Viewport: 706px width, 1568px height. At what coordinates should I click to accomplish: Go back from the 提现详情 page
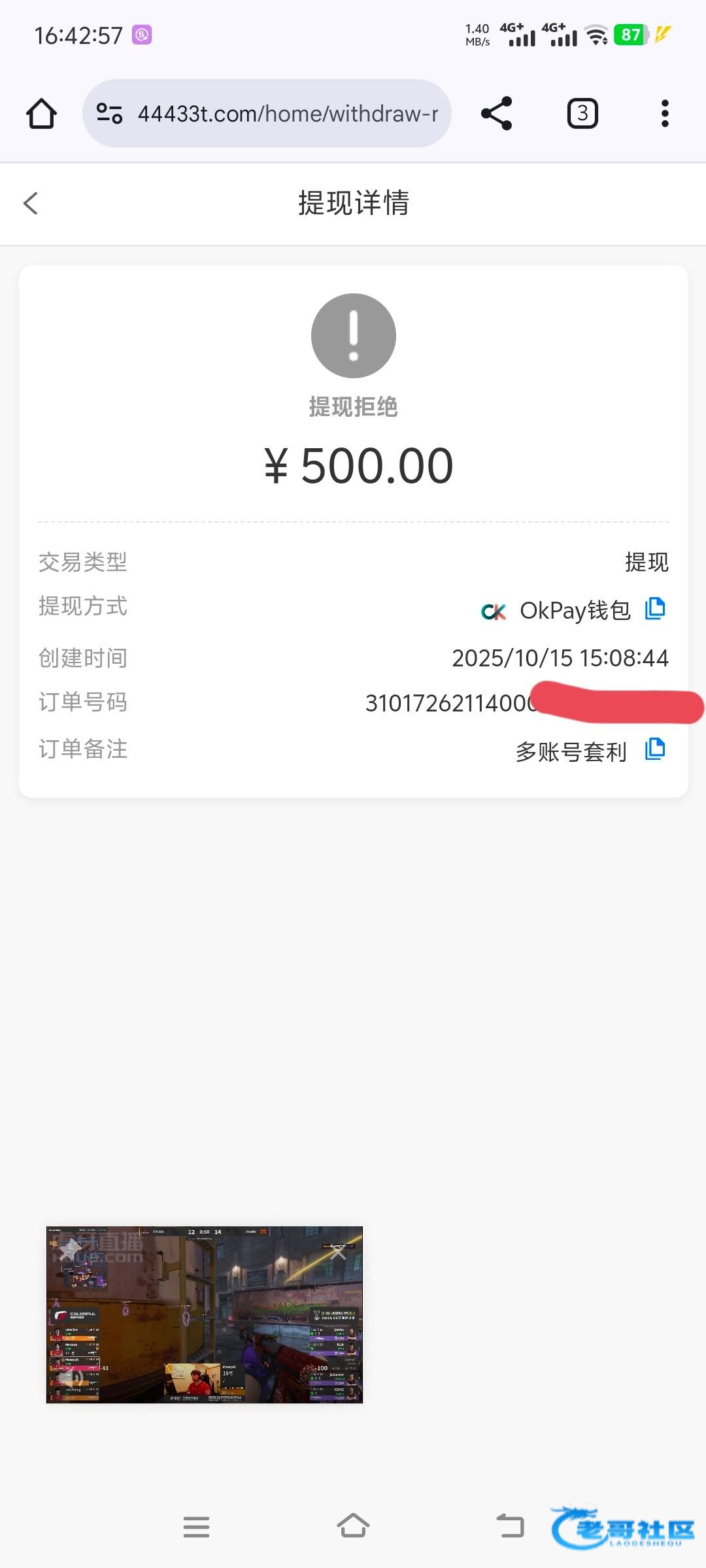(31, 203)
